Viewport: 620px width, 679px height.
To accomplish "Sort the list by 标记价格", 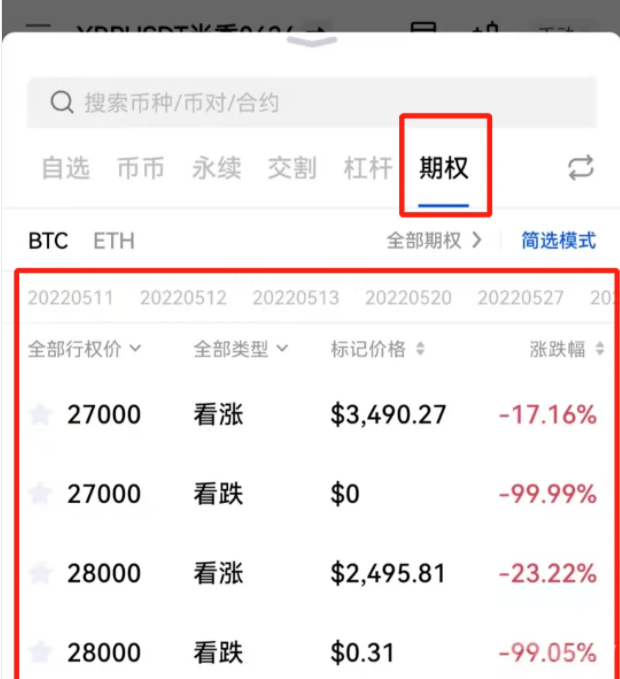I will click(378, 349).
